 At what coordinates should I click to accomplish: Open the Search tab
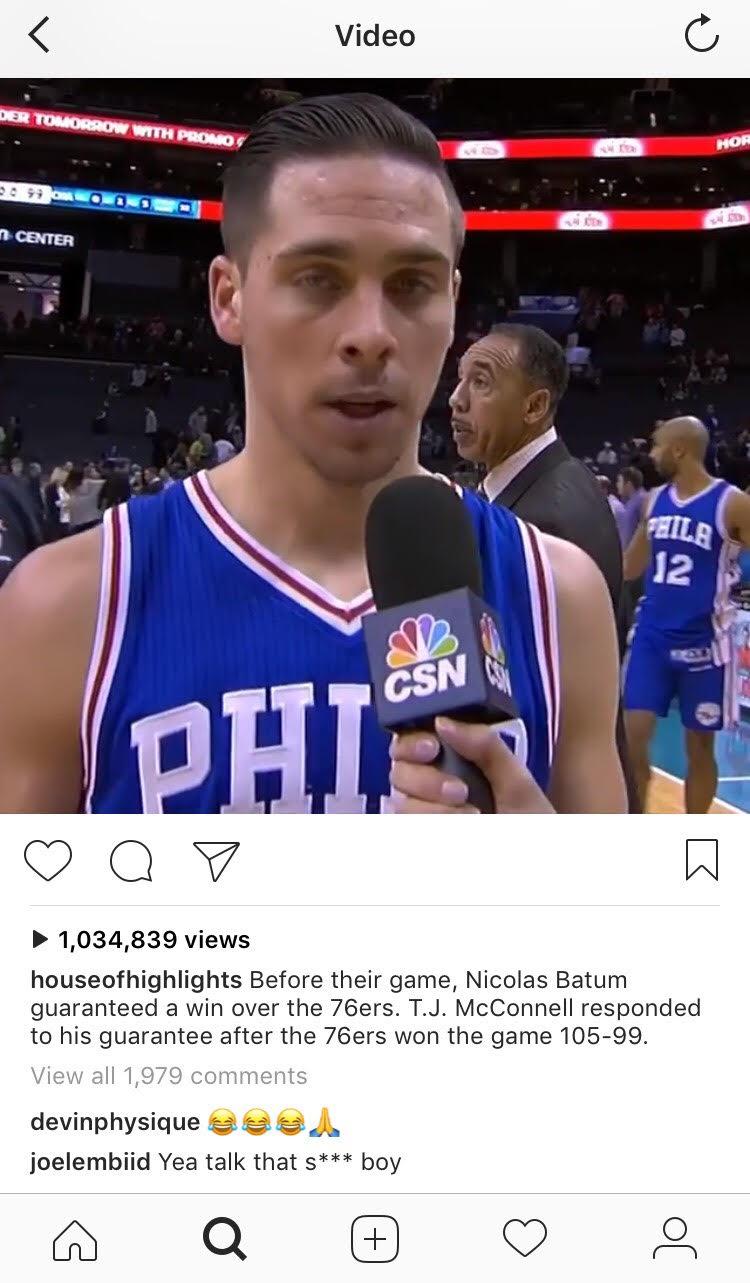coord(224,1239)
